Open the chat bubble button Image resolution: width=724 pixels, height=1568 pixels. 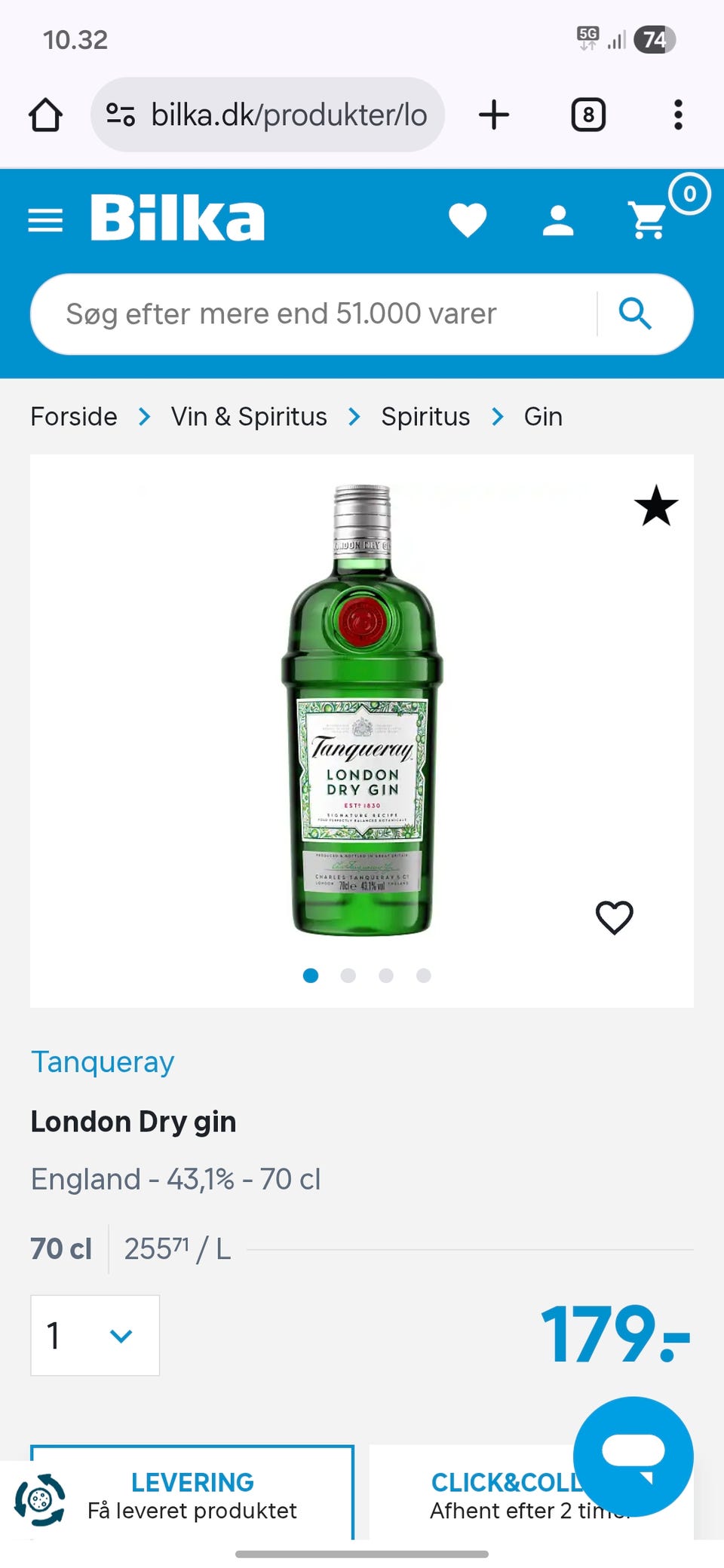click(633, 1455)
